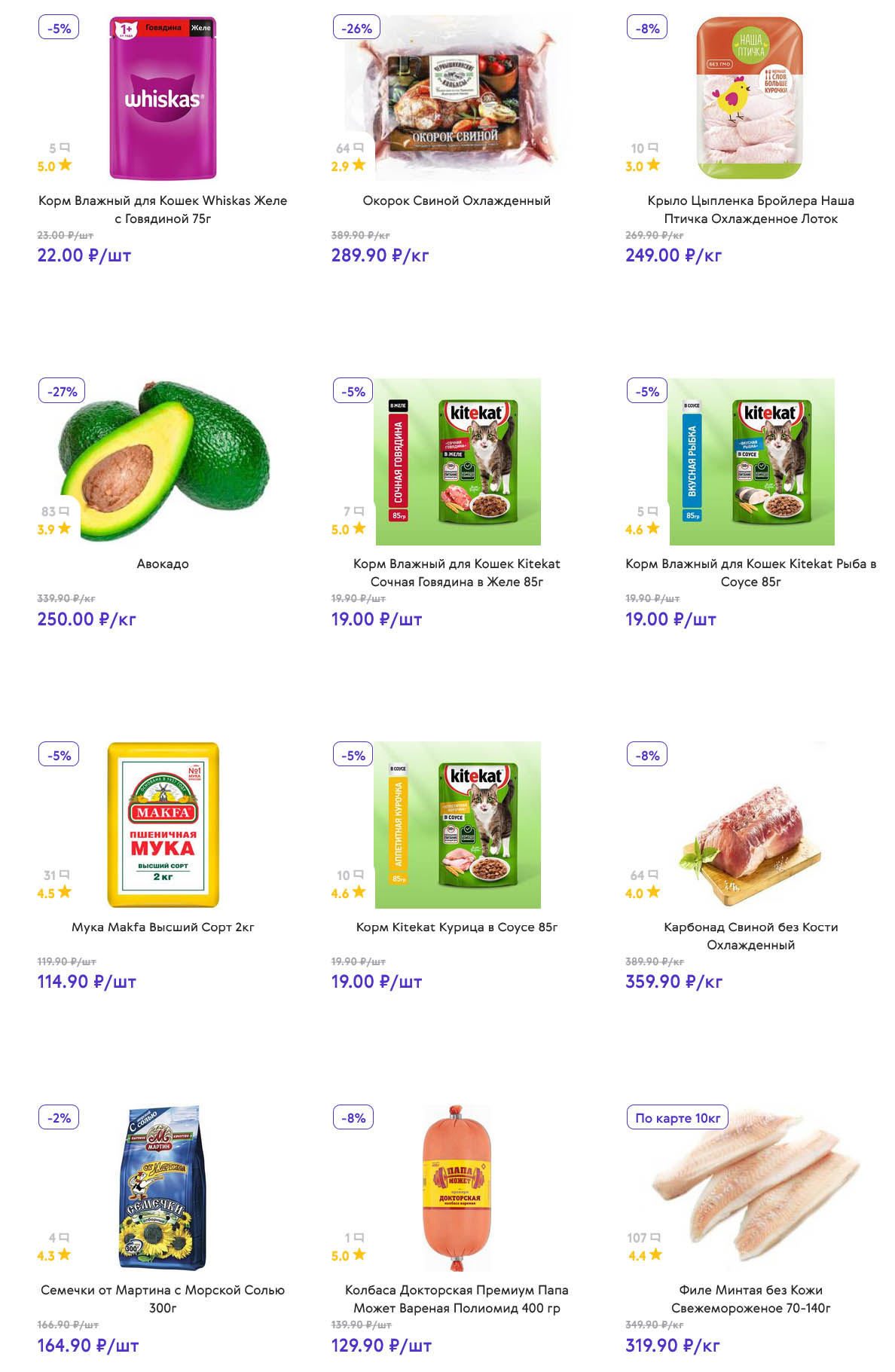Open Семечки от Мартина с Морской Солью
895x1372 pixels.
(x=163, y=1188)
